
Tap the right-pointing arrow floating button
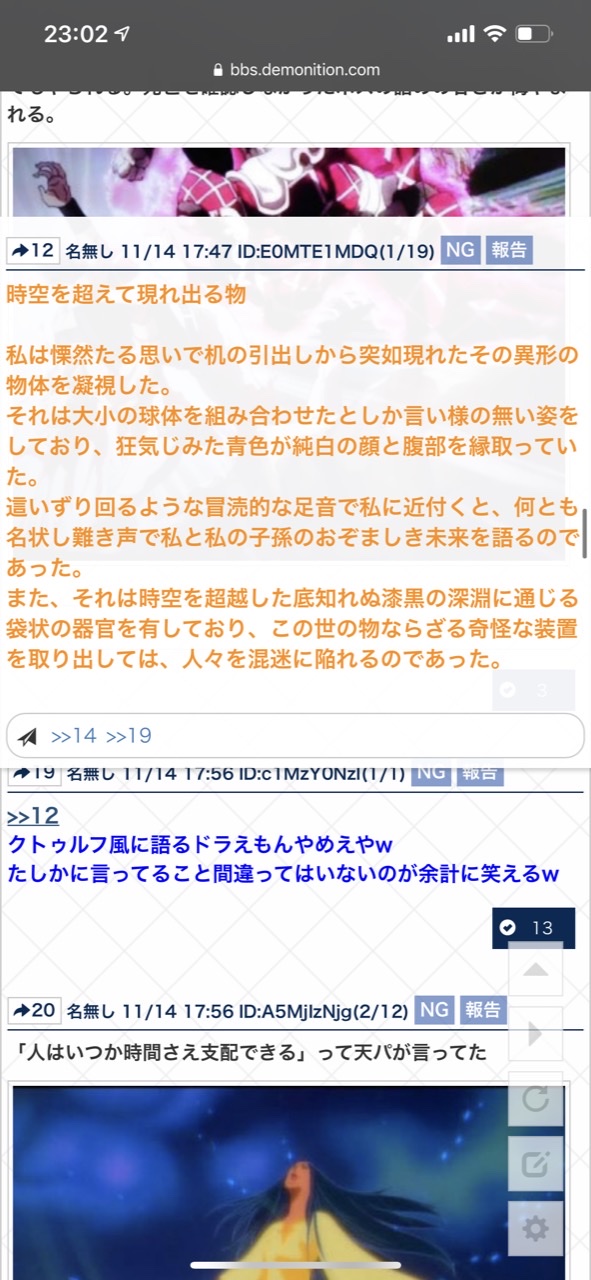pos(536,1034)
